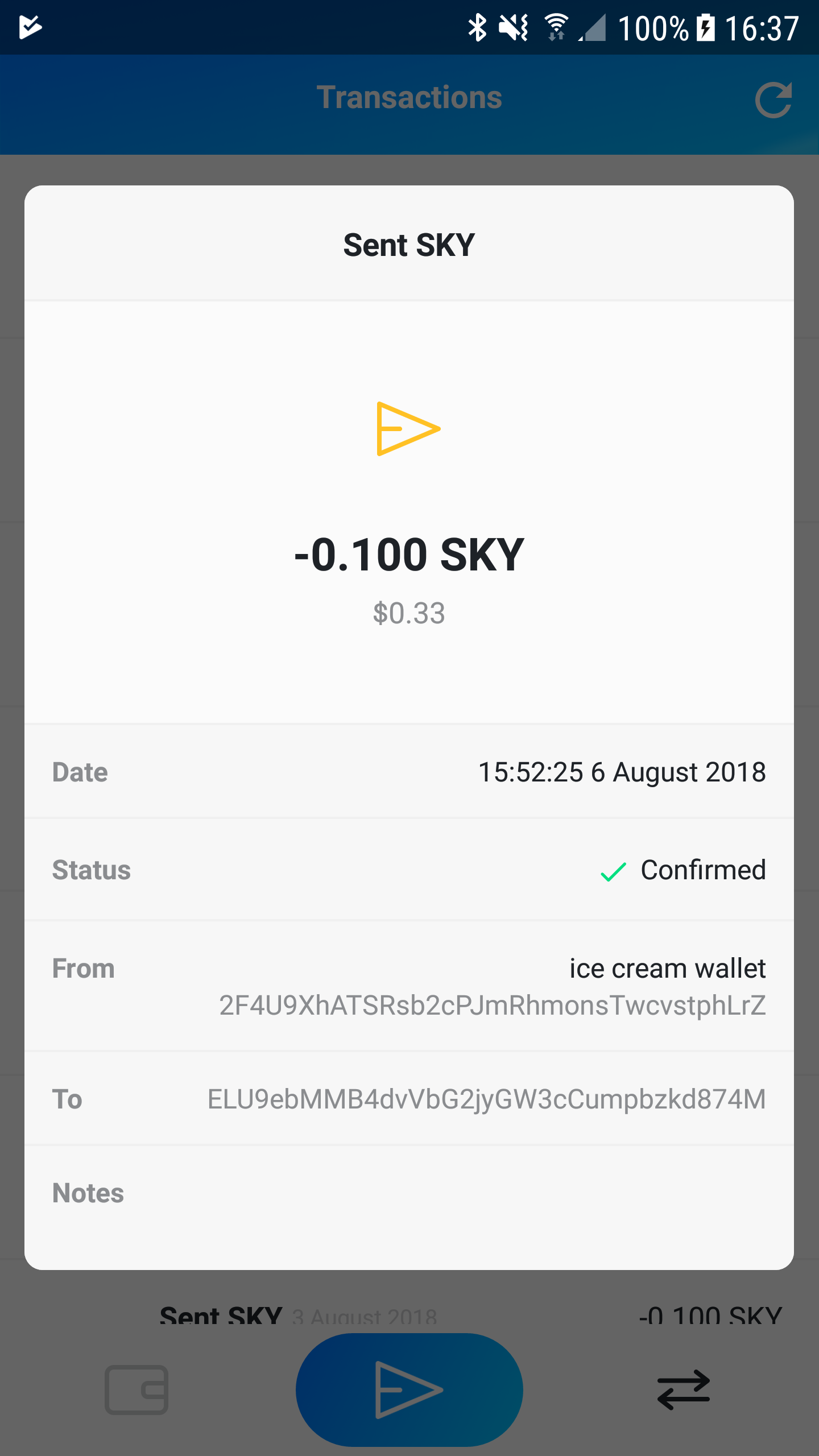Refresh the transactions list

pos(773,100)
